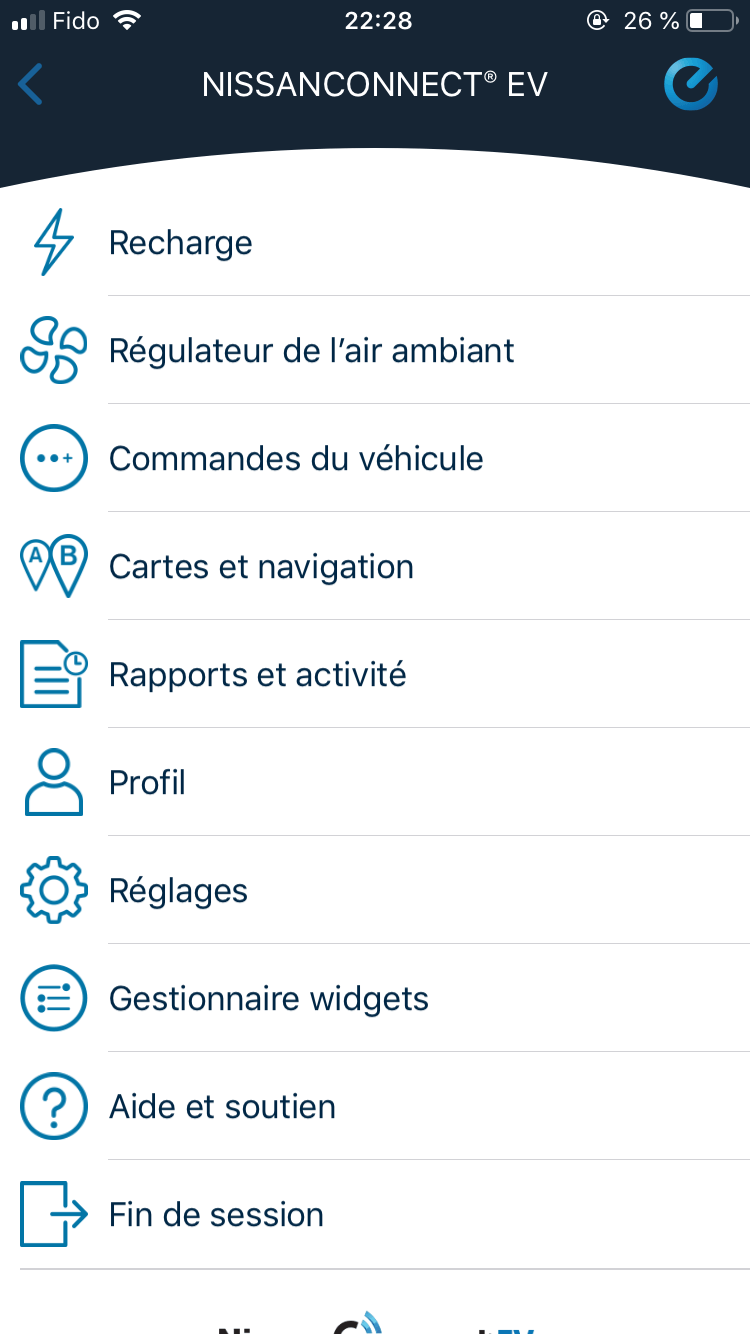View Rapports et activité
Viewport: 750px width, 1334px height.
257,675
